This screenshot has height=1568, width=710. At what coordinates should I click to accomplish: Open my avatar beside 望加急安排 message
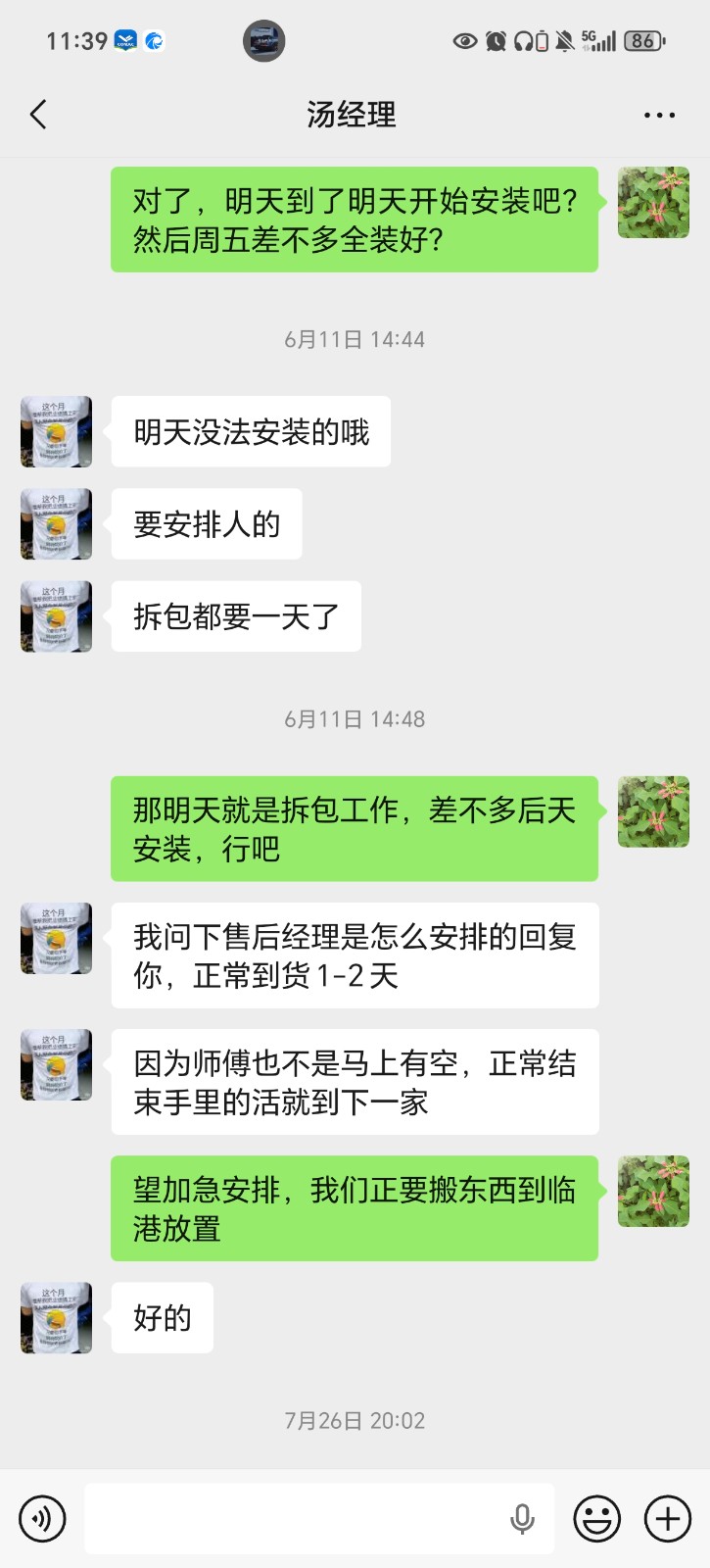[x=653, y=1191]
